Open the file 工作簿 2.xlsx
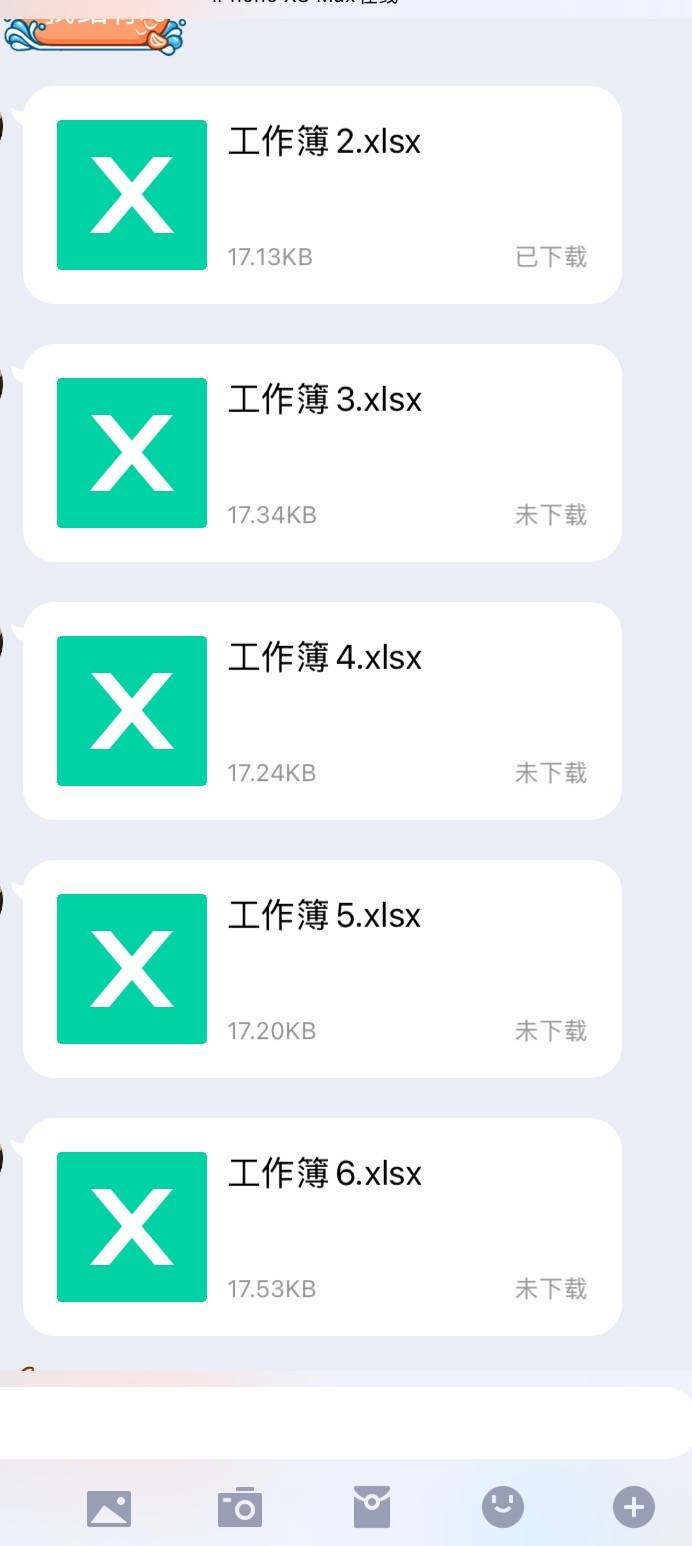 tap(322, 195)
